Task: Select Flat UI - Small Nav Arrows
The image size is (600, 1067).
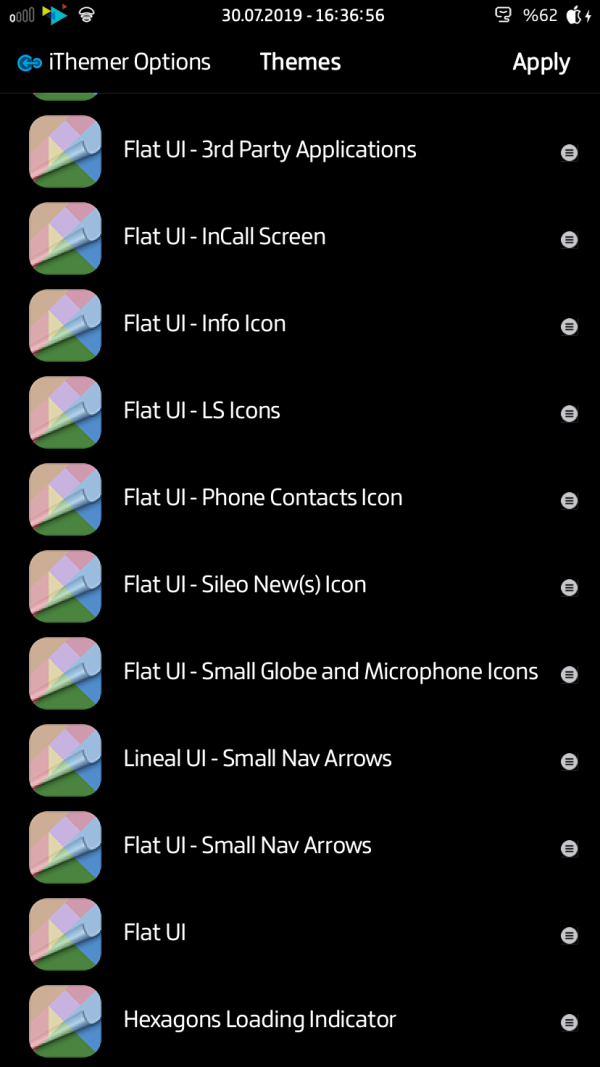Action: point(247,847)
